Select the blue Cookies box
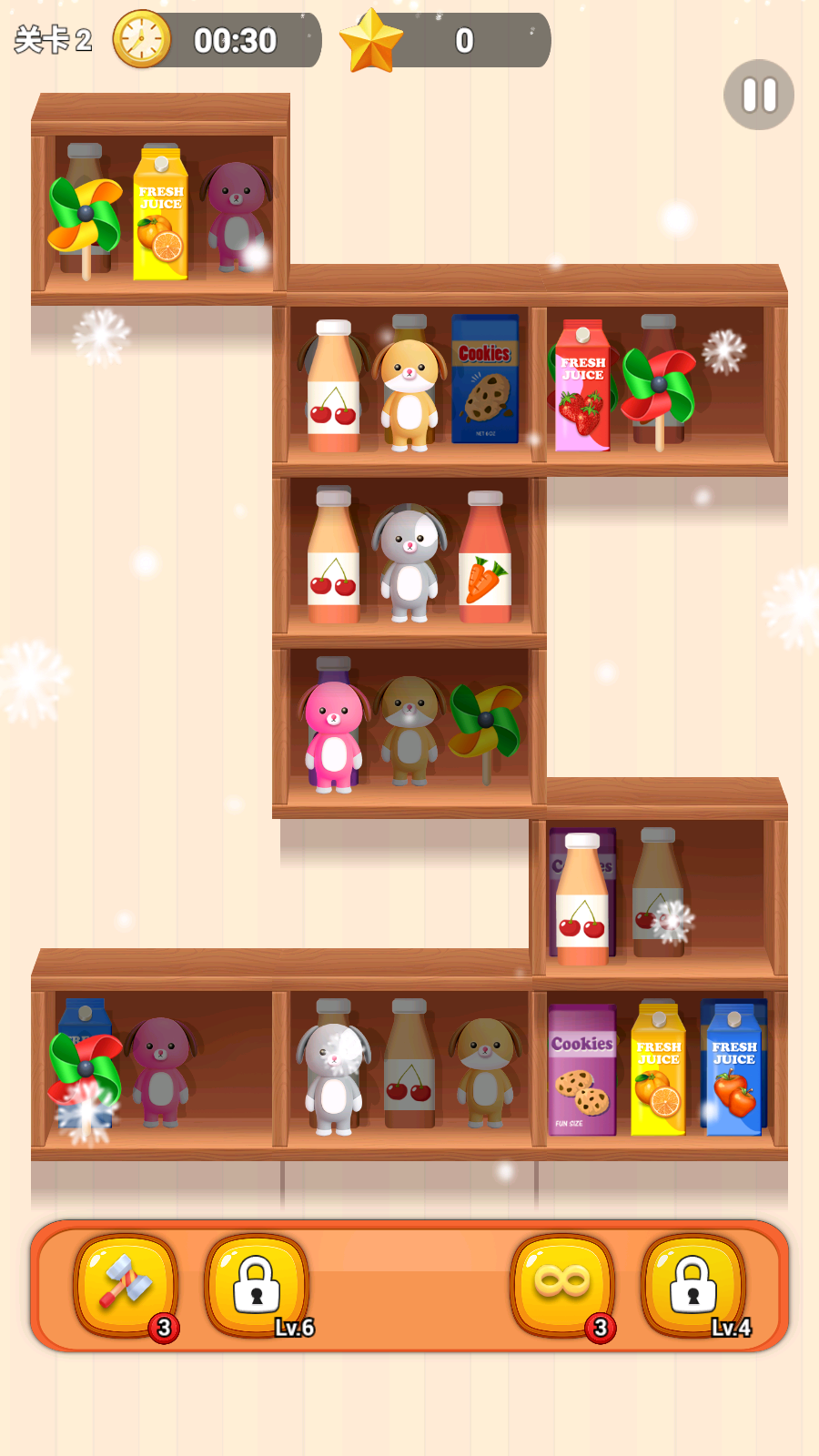Image resolution: width=819 pixels, height=1456 pixels. pyautogui.click(x=485, y=379)
